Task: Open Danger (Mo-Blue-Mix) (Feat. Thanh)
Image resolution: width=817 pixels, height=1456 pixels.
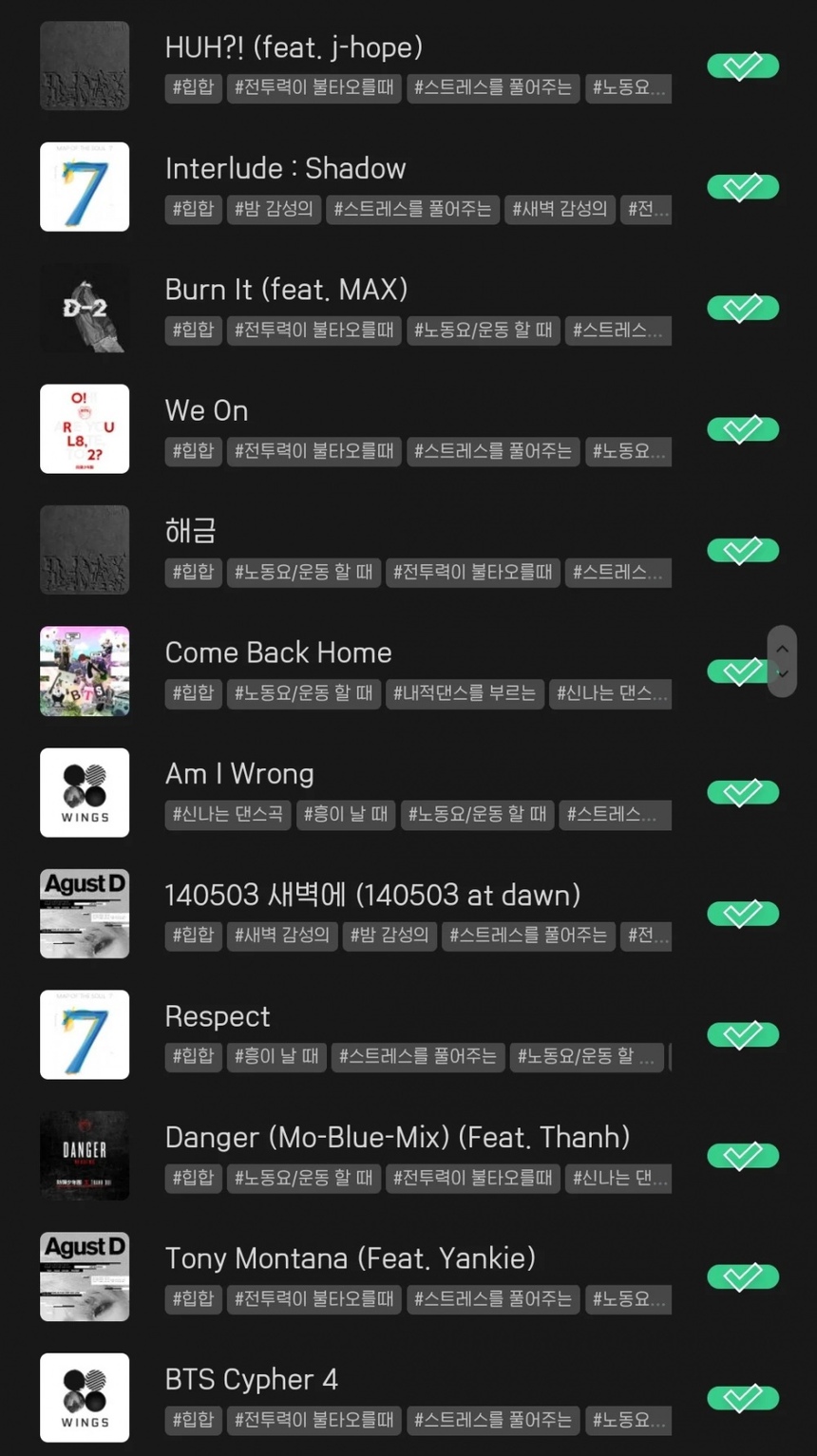Action: (x=397, y=1137)
